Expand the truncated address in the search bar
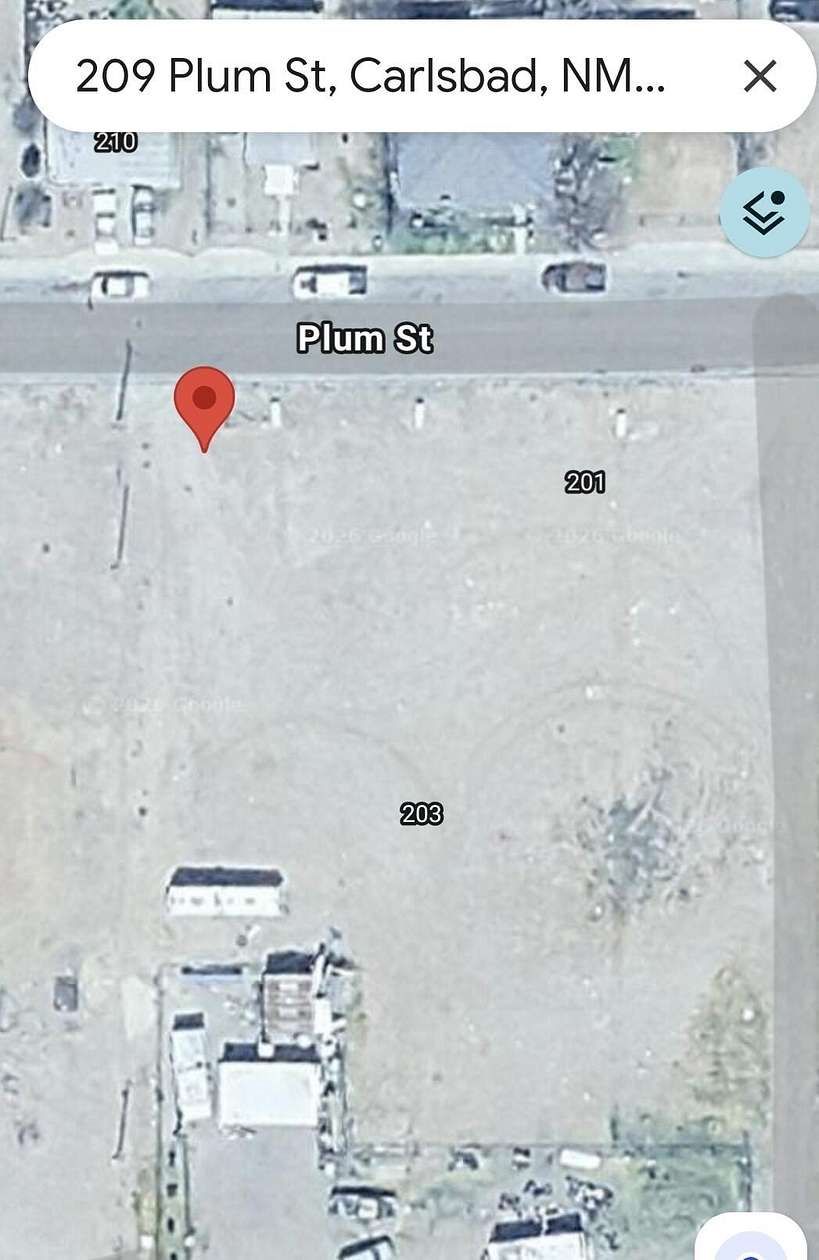819x1260 pixels. point(370,73)
